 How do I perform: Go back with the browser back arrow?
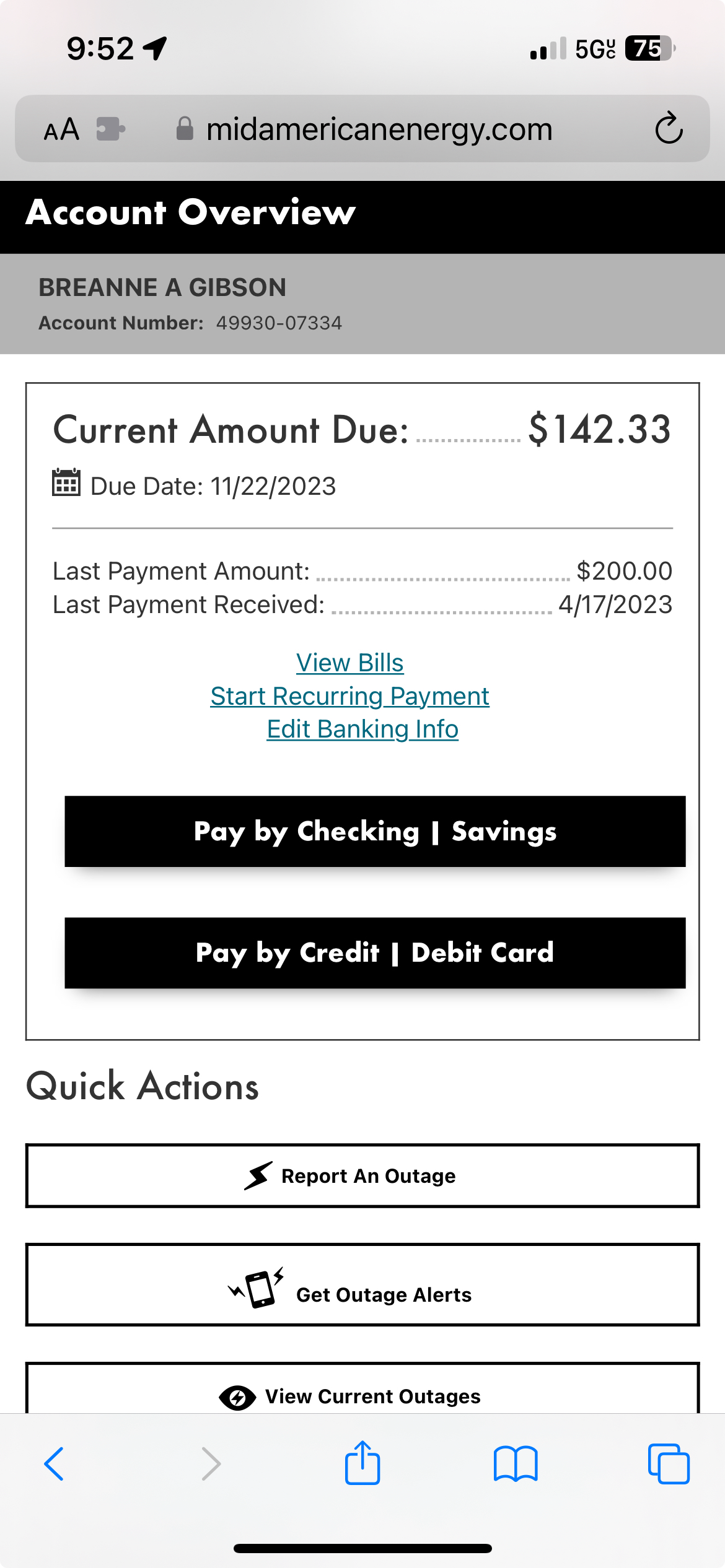[54, 1464]
